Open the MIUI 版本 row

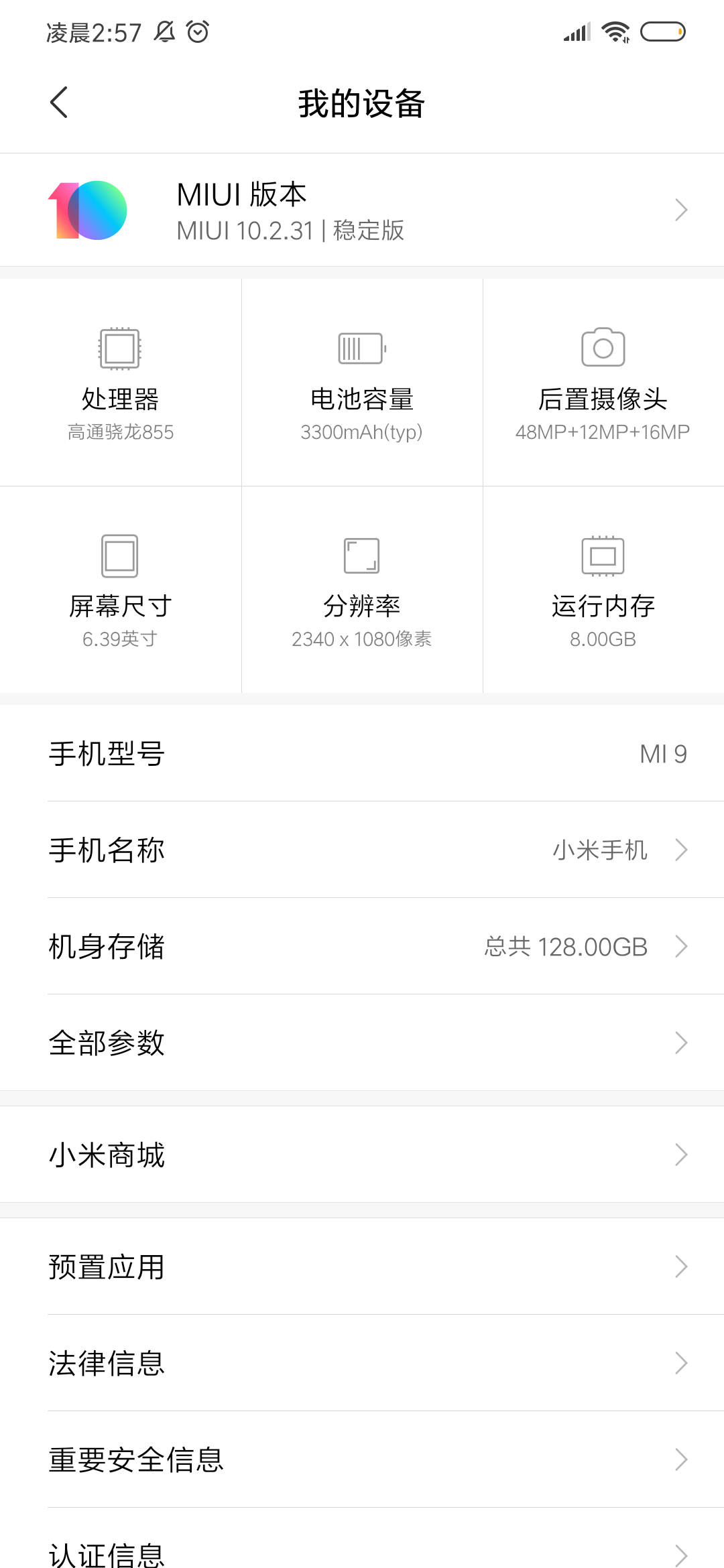click(x=362, y=210)
